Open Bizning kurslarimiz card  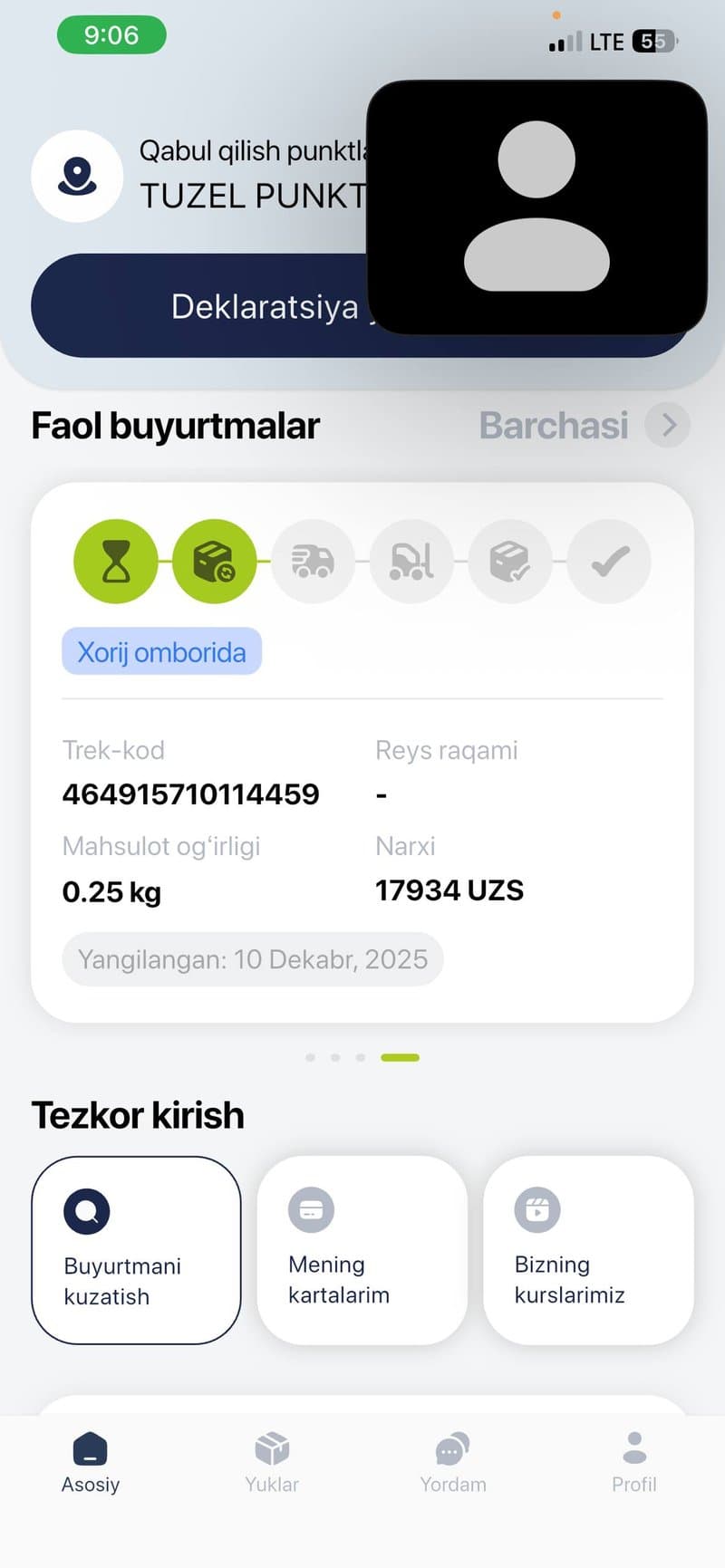pos(588,1250)
